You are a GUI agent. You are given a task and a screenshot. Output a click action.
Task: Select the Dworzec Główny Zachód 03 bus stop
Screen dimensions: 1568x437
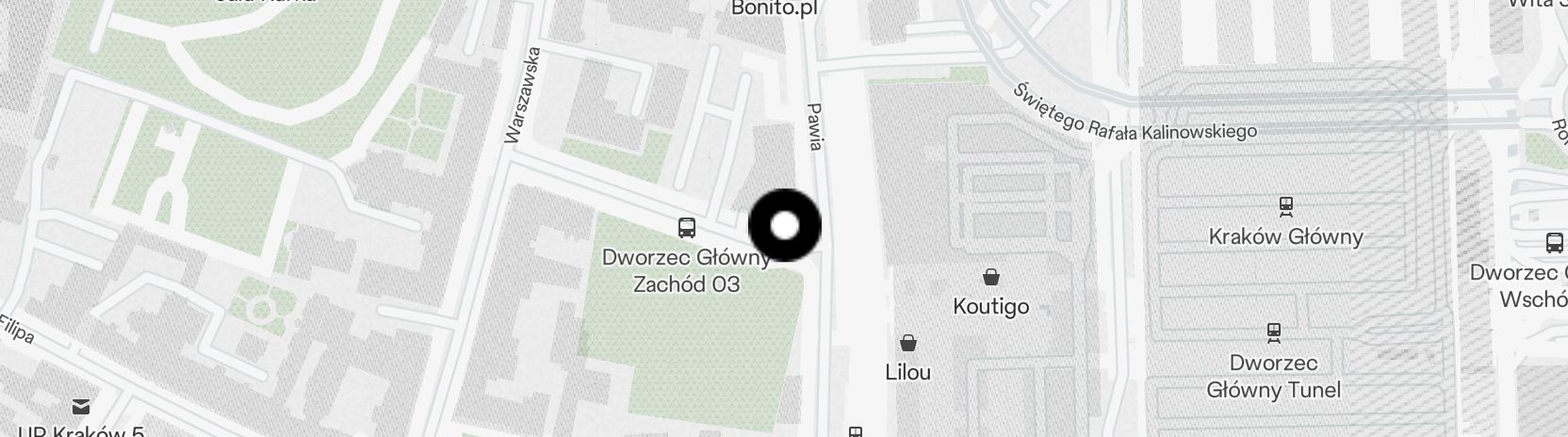687,228
